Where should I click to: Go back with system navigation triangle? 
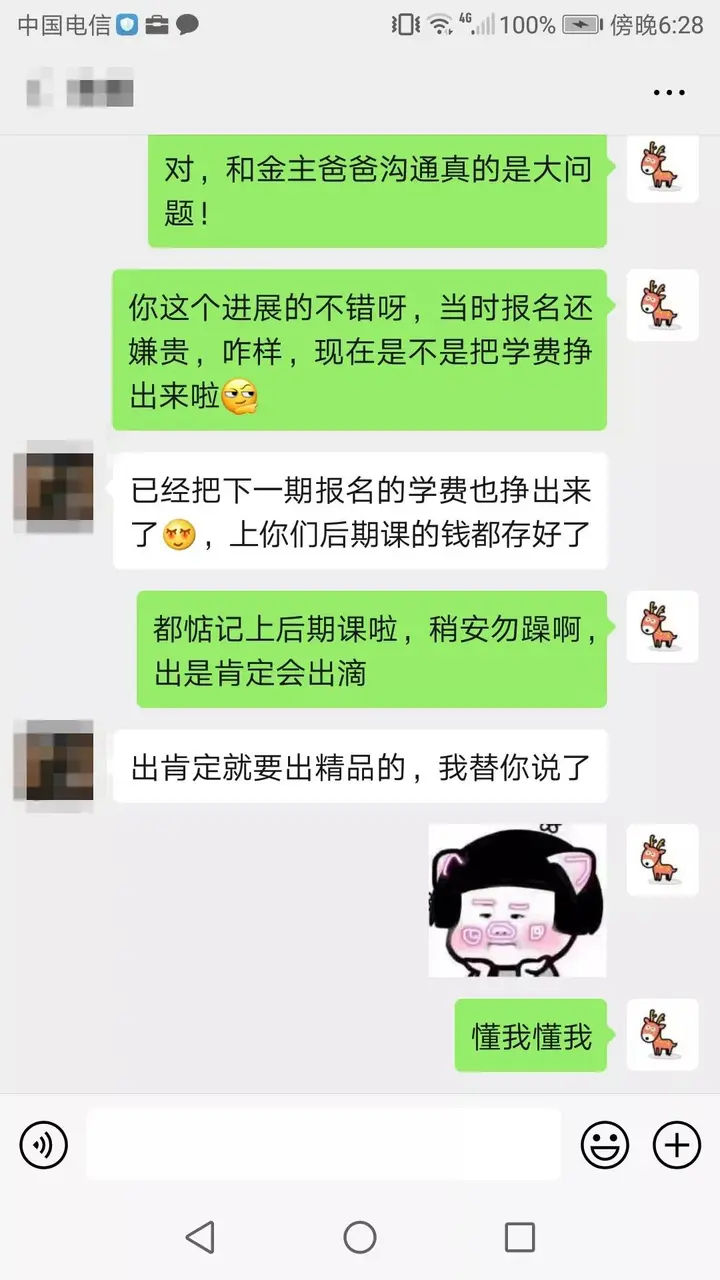[x=200, y=1237]
